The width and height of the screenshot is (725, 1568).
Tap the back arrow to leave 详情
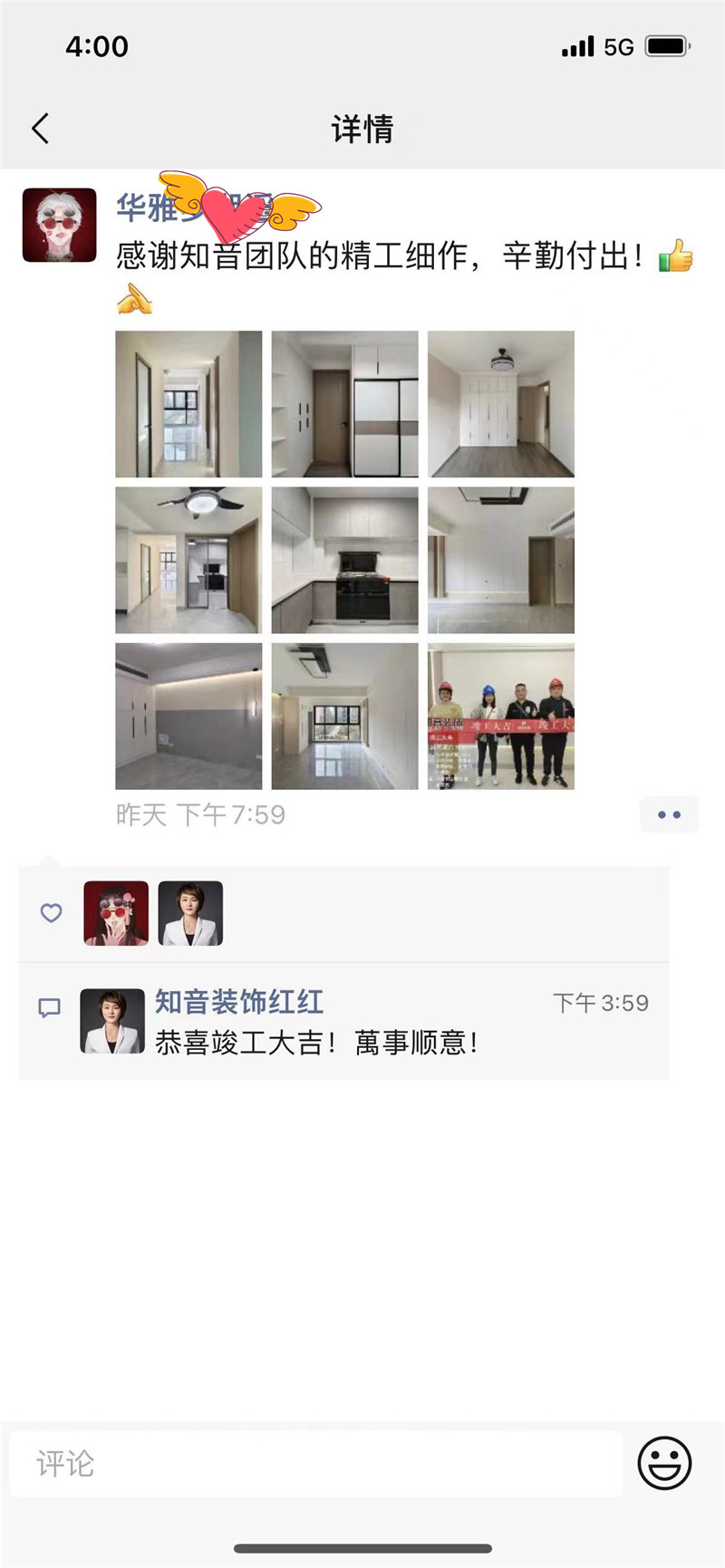(39, 129)
